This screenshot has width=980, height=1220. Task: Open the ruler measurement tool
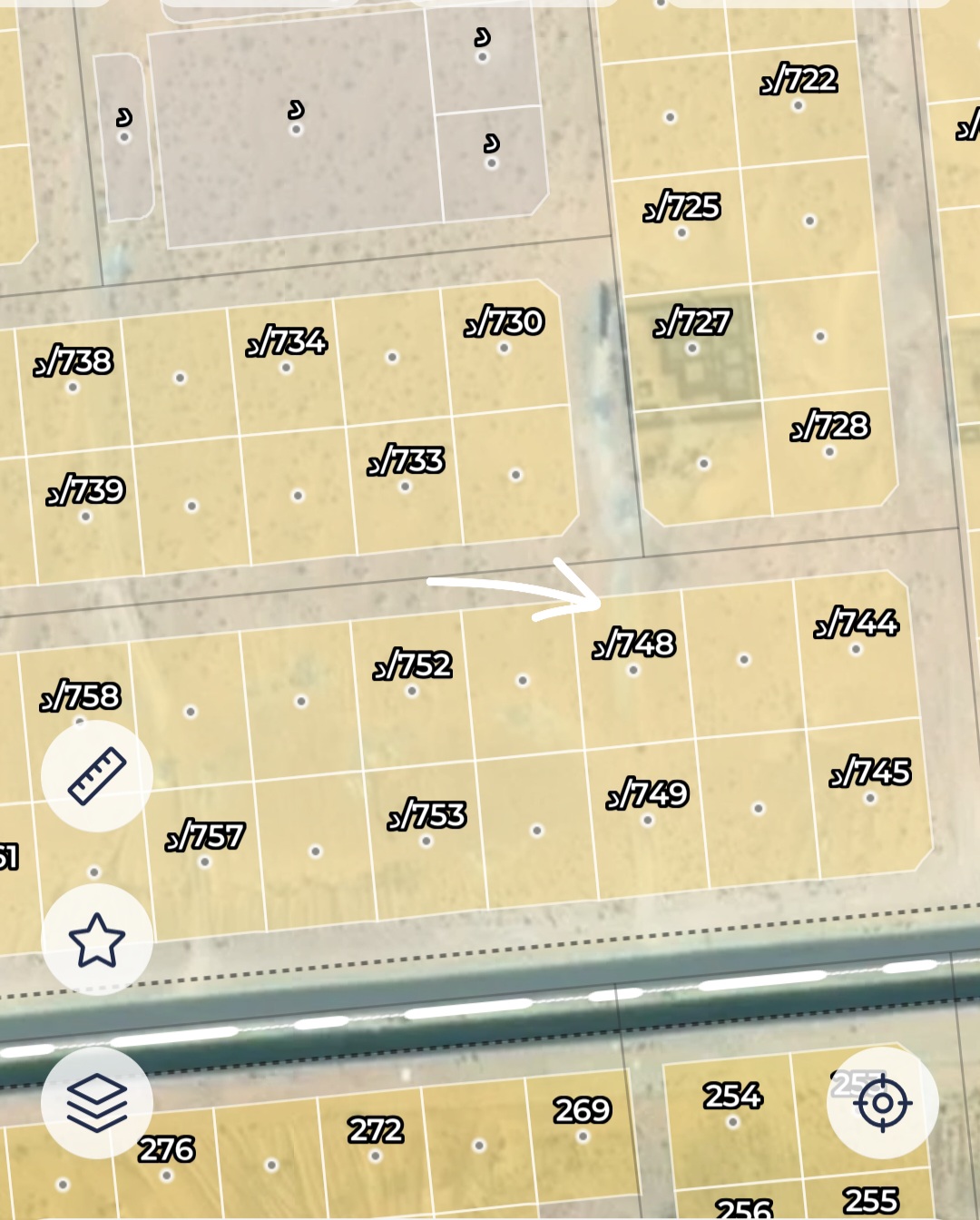coord(97,776)
